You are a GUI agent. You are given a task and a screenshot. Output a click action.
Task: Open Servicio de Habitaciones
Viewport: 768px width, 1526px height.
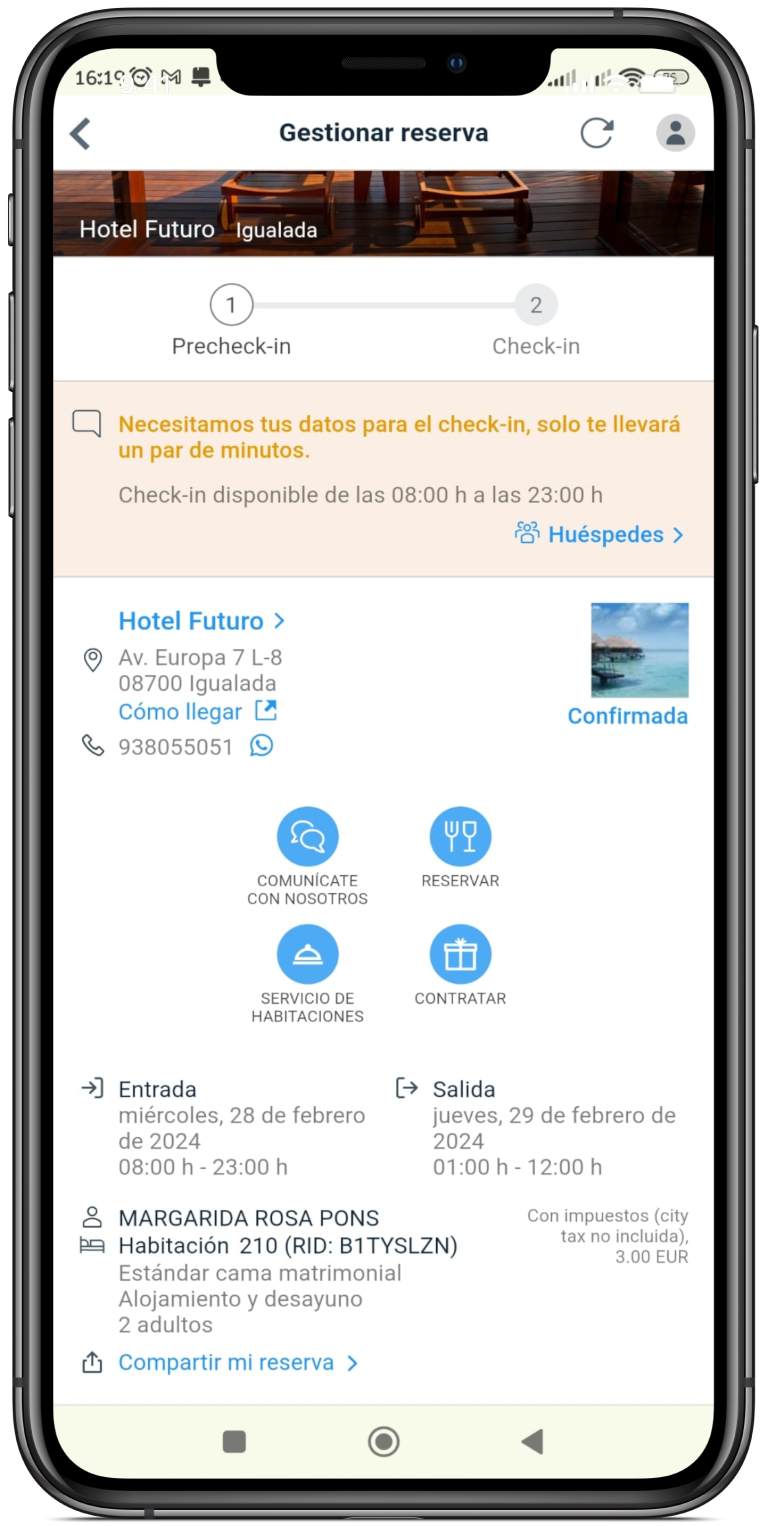pos(308,955)
